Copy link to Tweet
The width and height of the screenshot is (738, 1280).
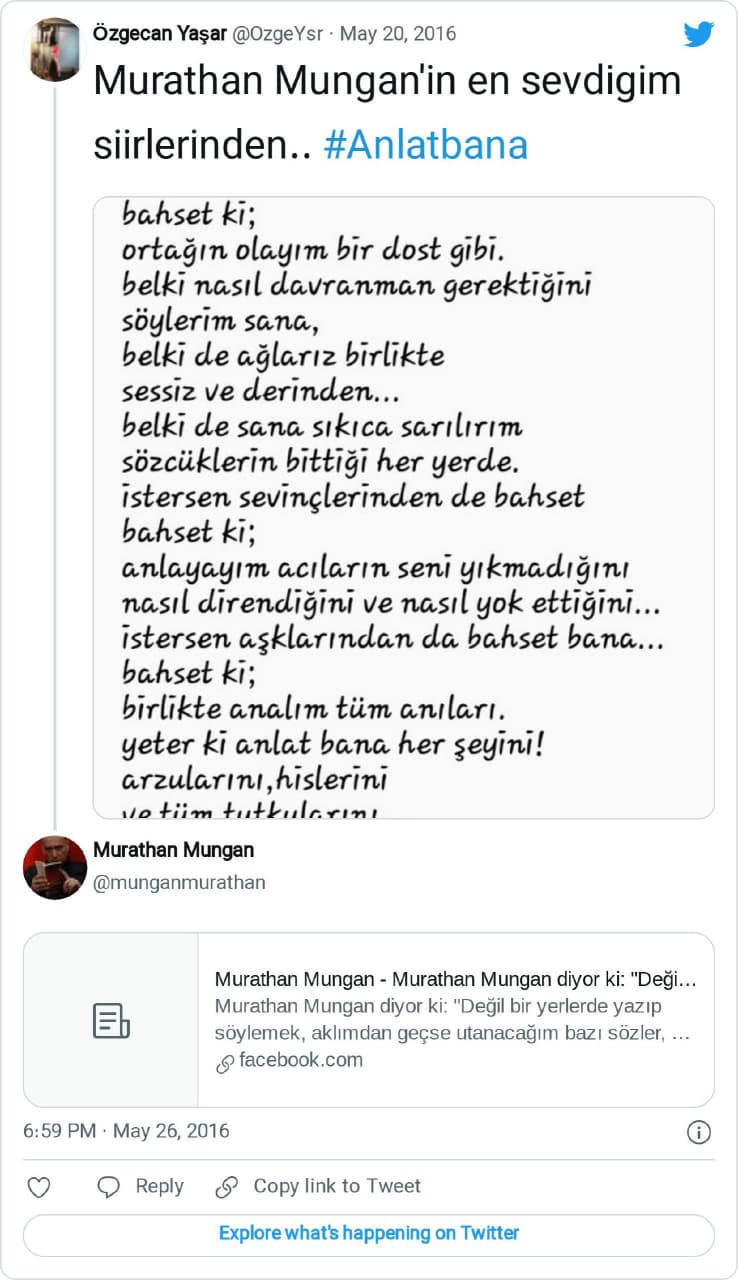tap(319, 1187)
